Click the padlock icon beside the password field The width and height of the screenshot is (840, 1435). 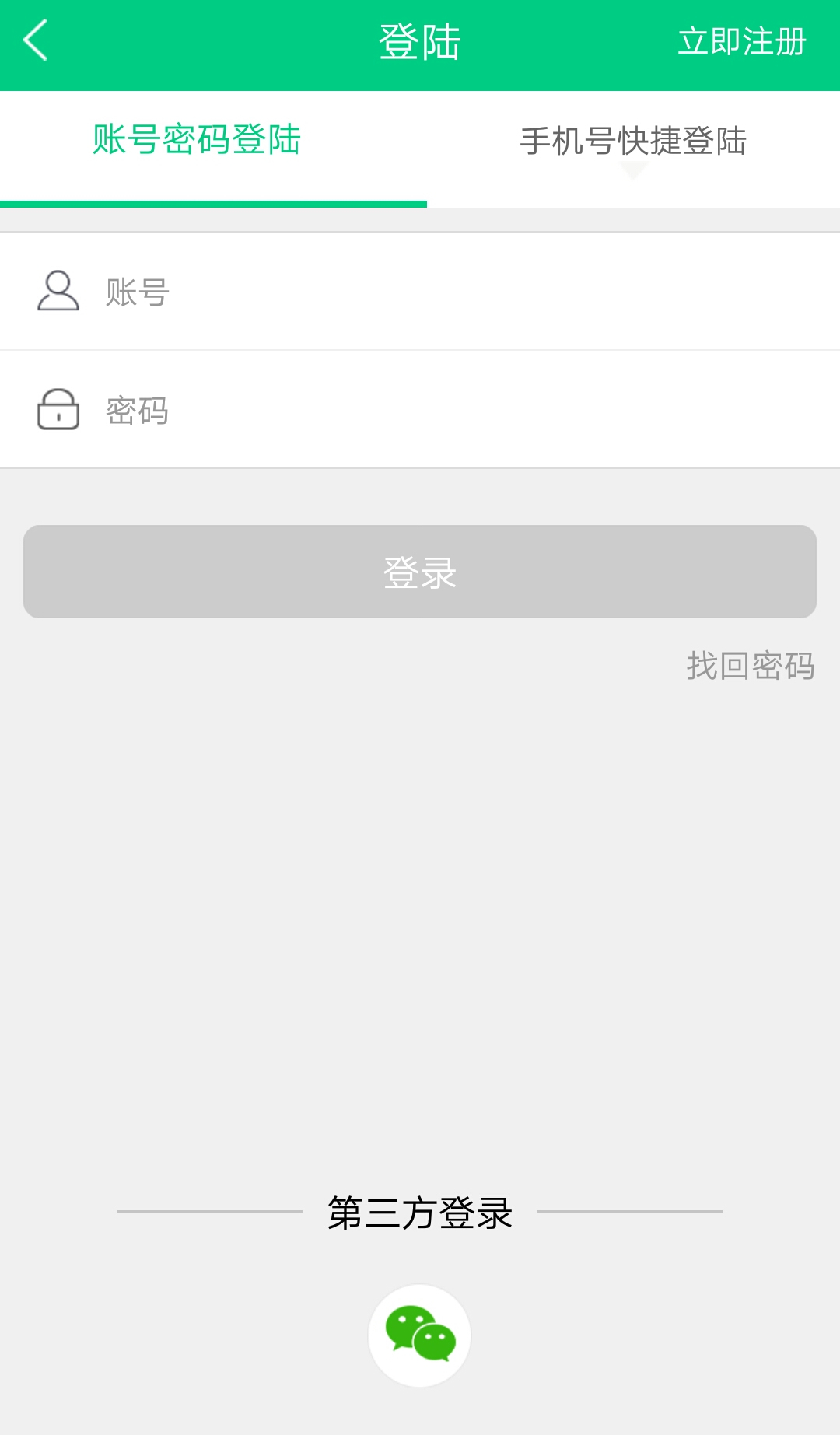click(x=58, y=411)
